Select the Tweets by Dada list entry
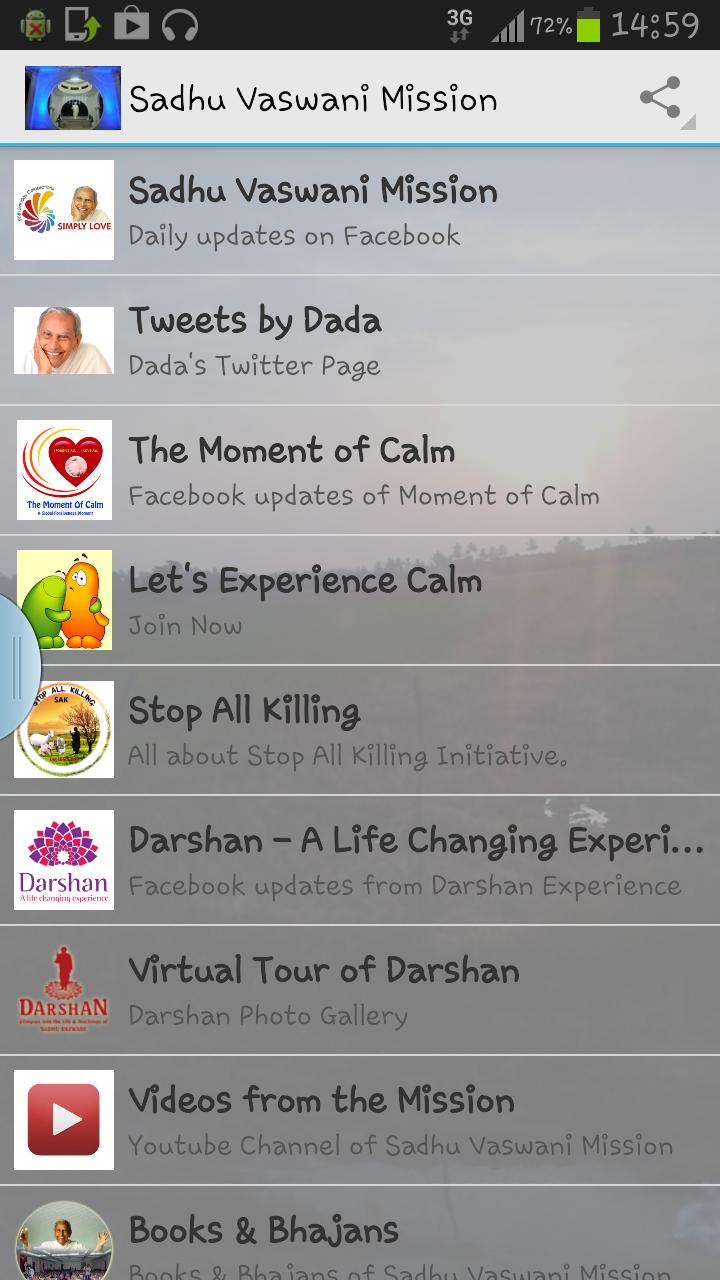The image size is (720, 1280). [x=360, y=339]
